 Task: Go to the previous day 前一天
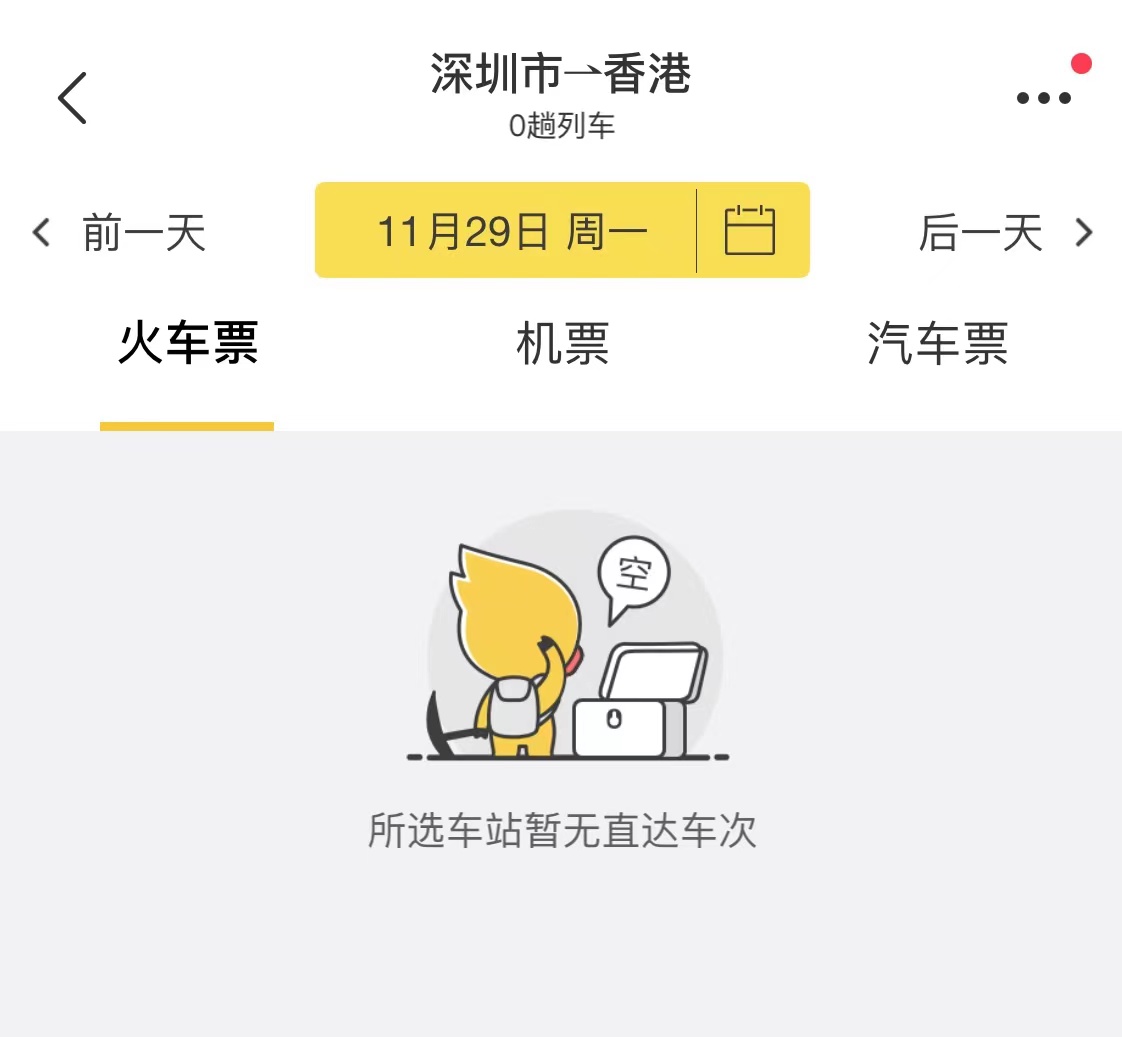(122, 233)
